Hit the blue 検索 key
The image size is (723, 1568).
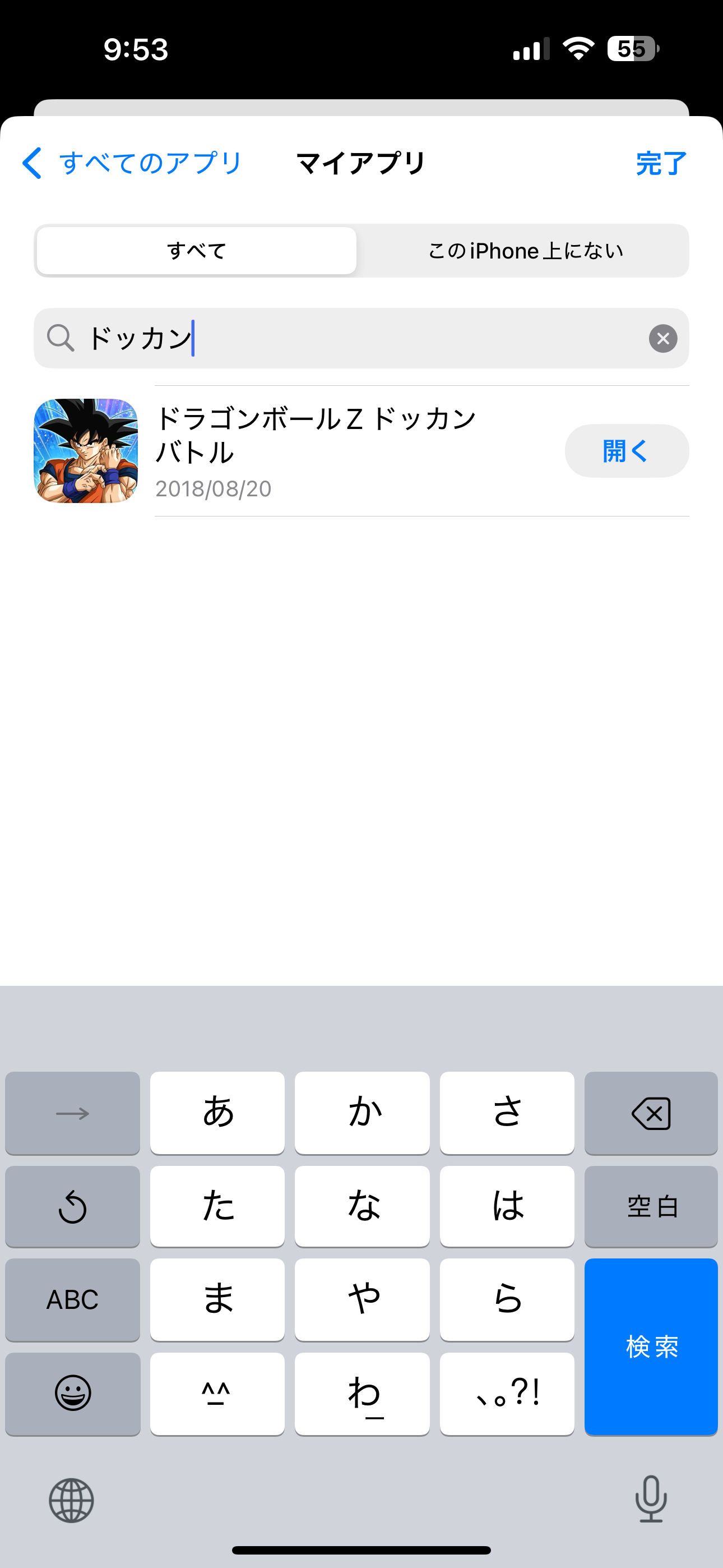[x=651, y=1346]
